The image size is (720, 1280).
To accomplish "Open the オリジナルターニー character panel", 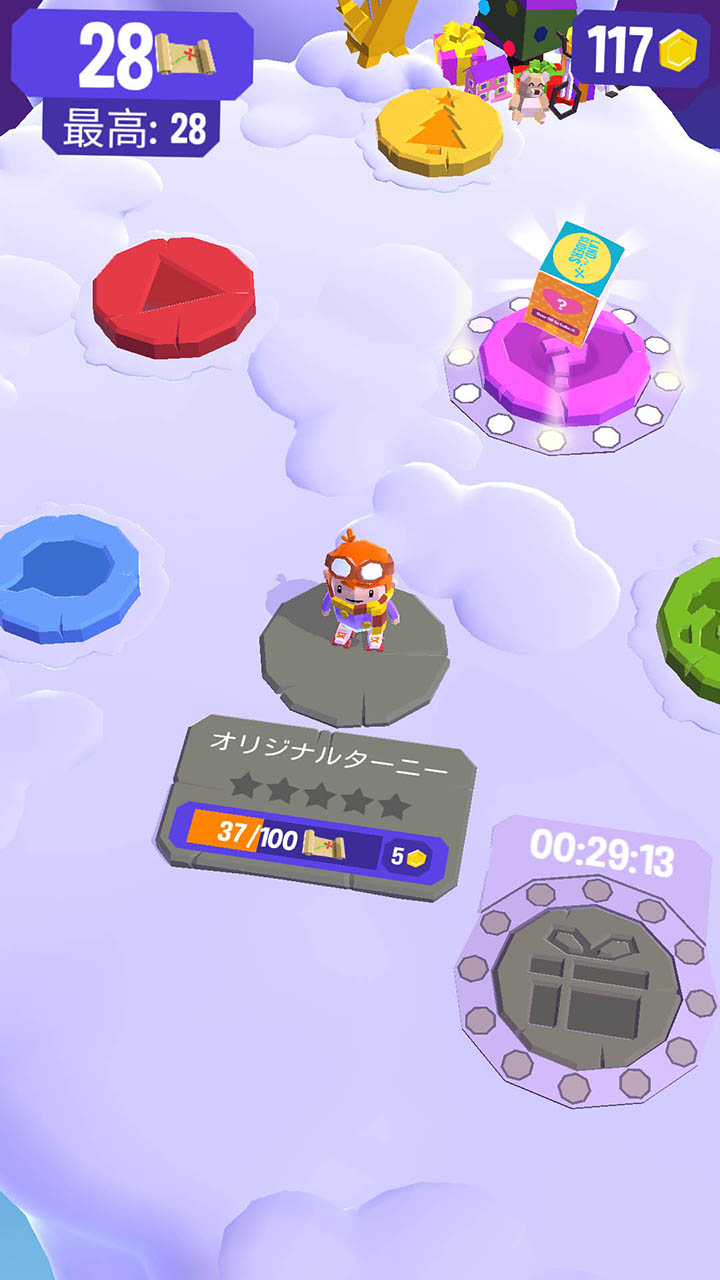I will click(x=316, y=806).
